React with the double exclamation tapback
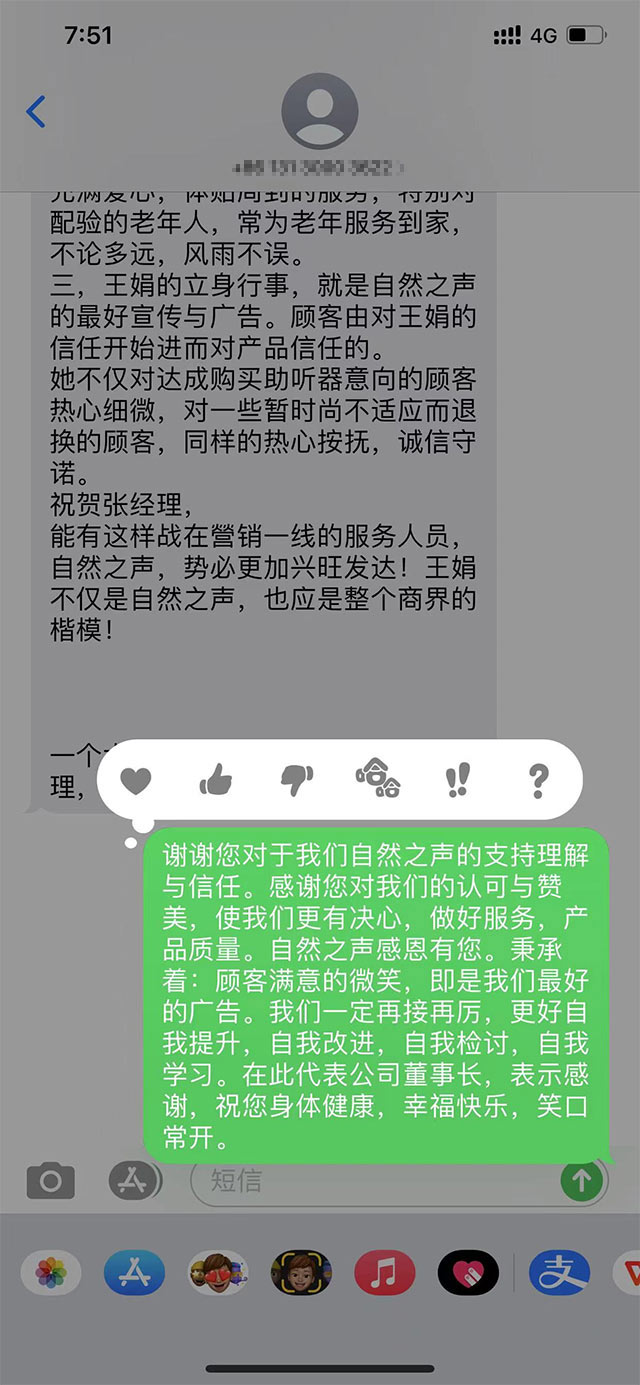Image resolution: width=640 pixels, height=1385 pixels. (458, 779)
